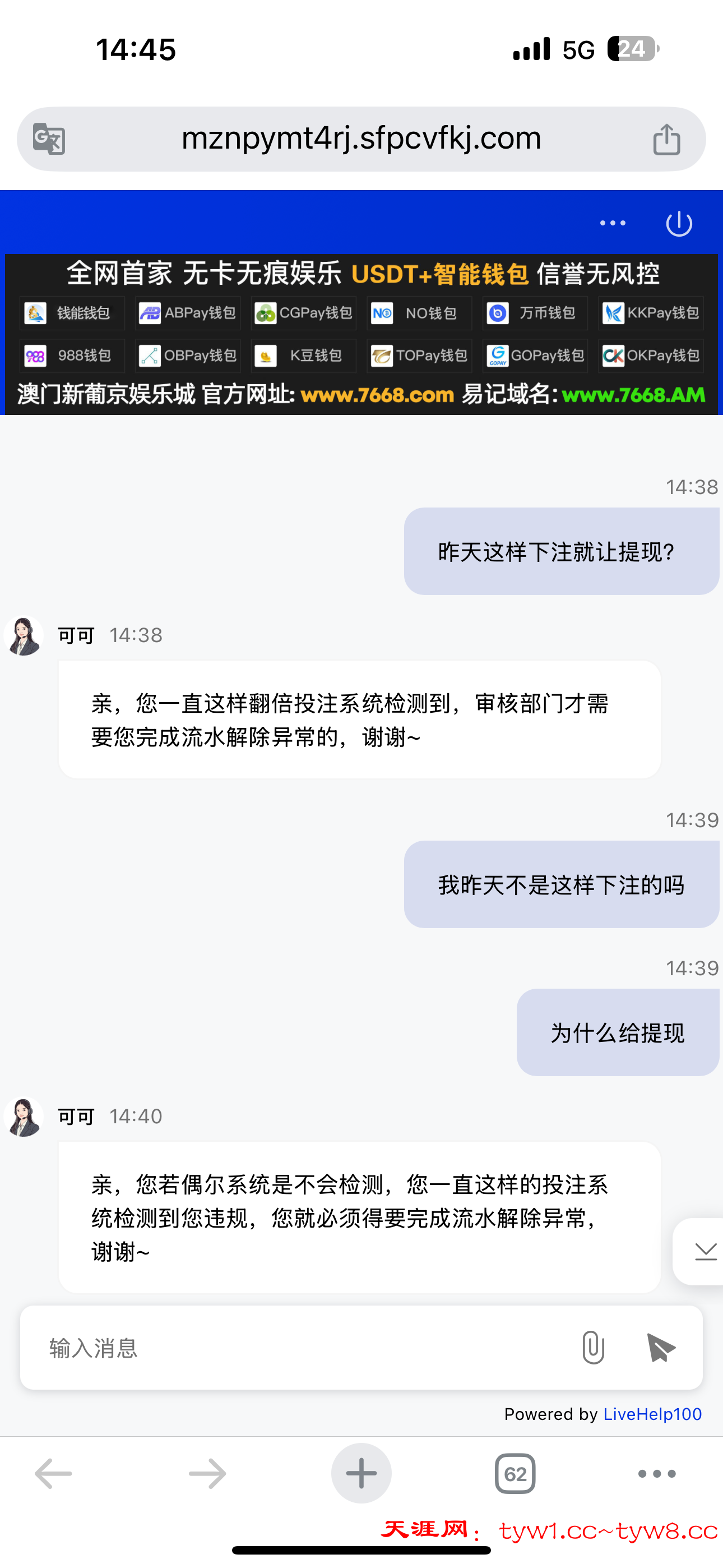Screen dimensions: 723x1568
Task: Go forward in browser history
Action: click(207, 1474)
